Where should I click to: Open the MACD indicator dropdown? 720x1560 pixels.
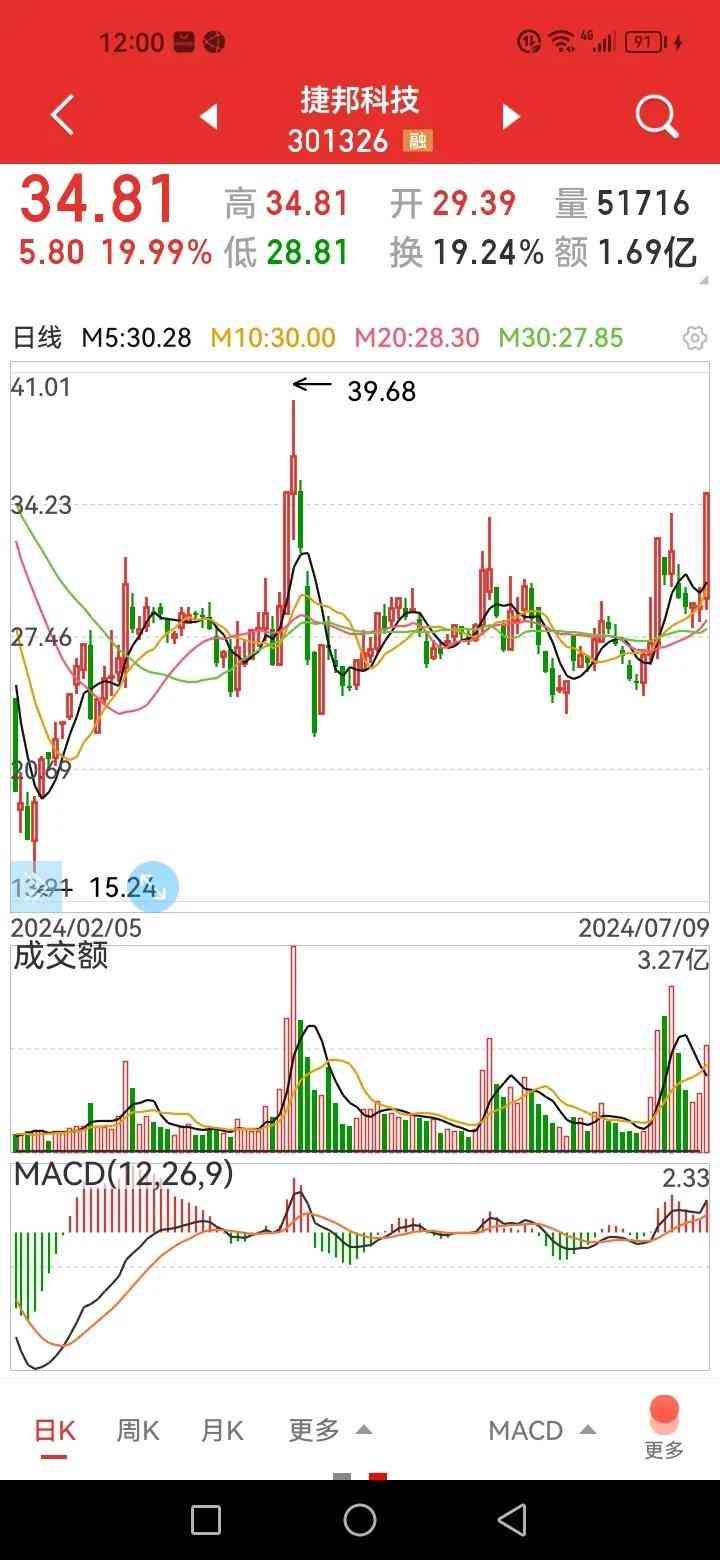[542, 1431]
